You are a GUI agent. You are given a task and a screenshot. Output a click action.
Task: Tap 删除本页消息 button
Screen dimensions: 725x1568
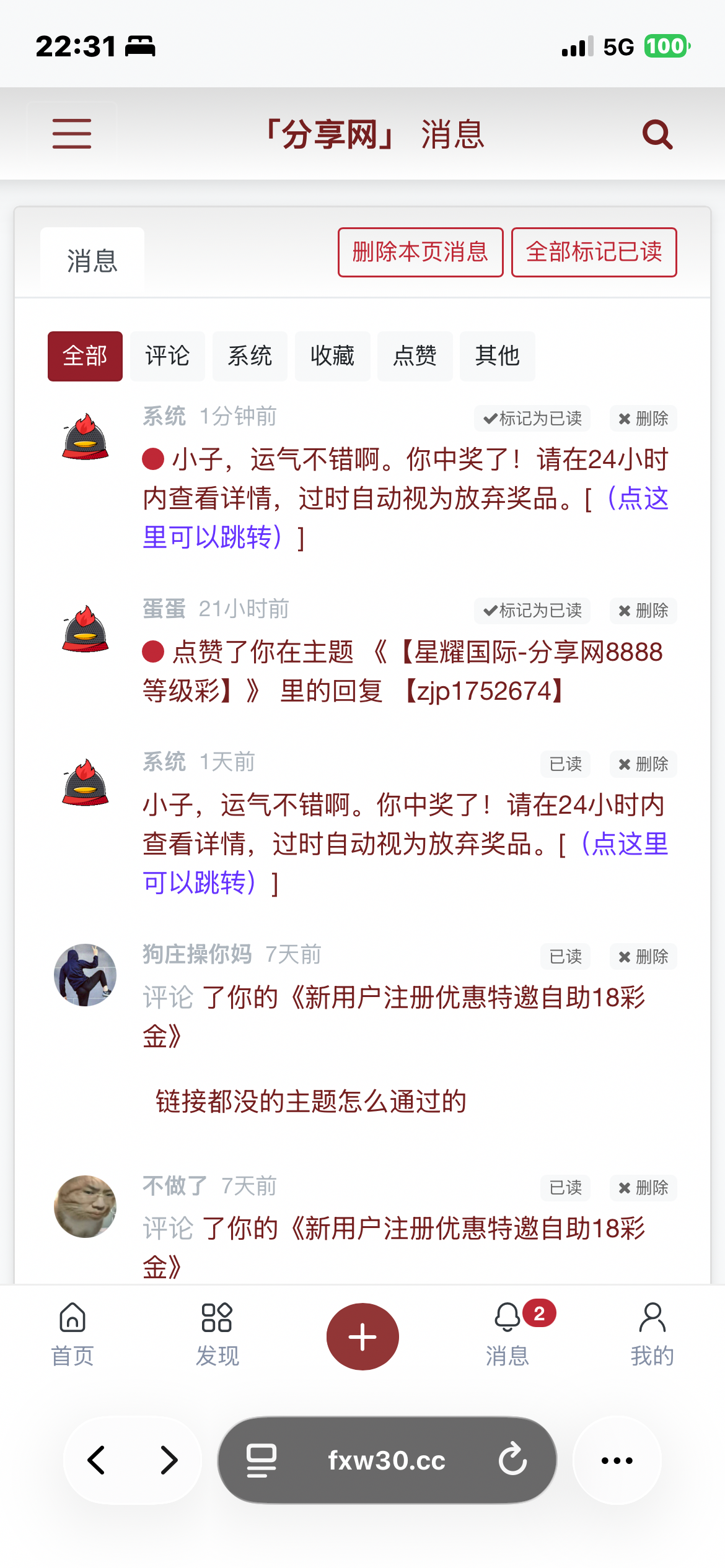pos(420,252)
